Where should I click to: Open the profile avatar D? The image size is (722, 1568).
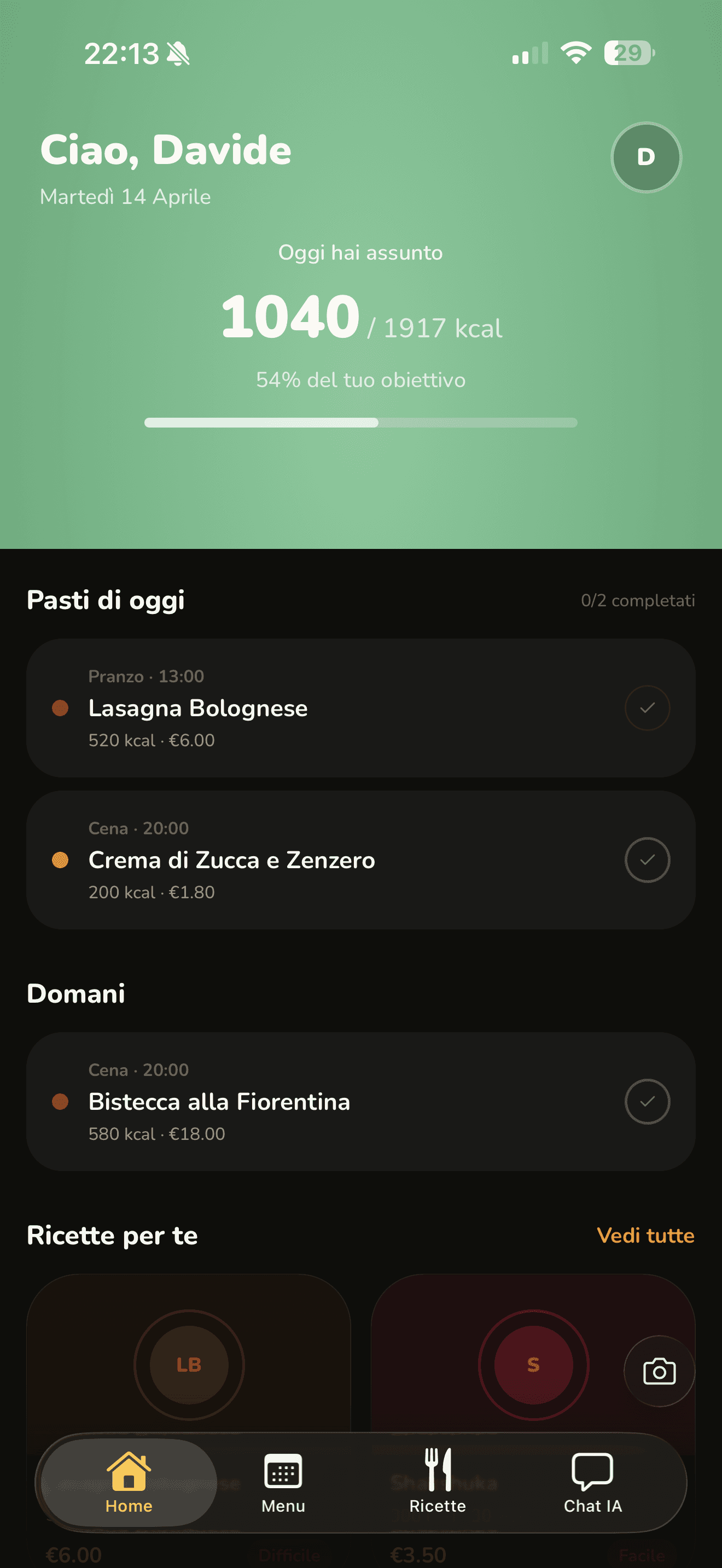click(646, 157)
